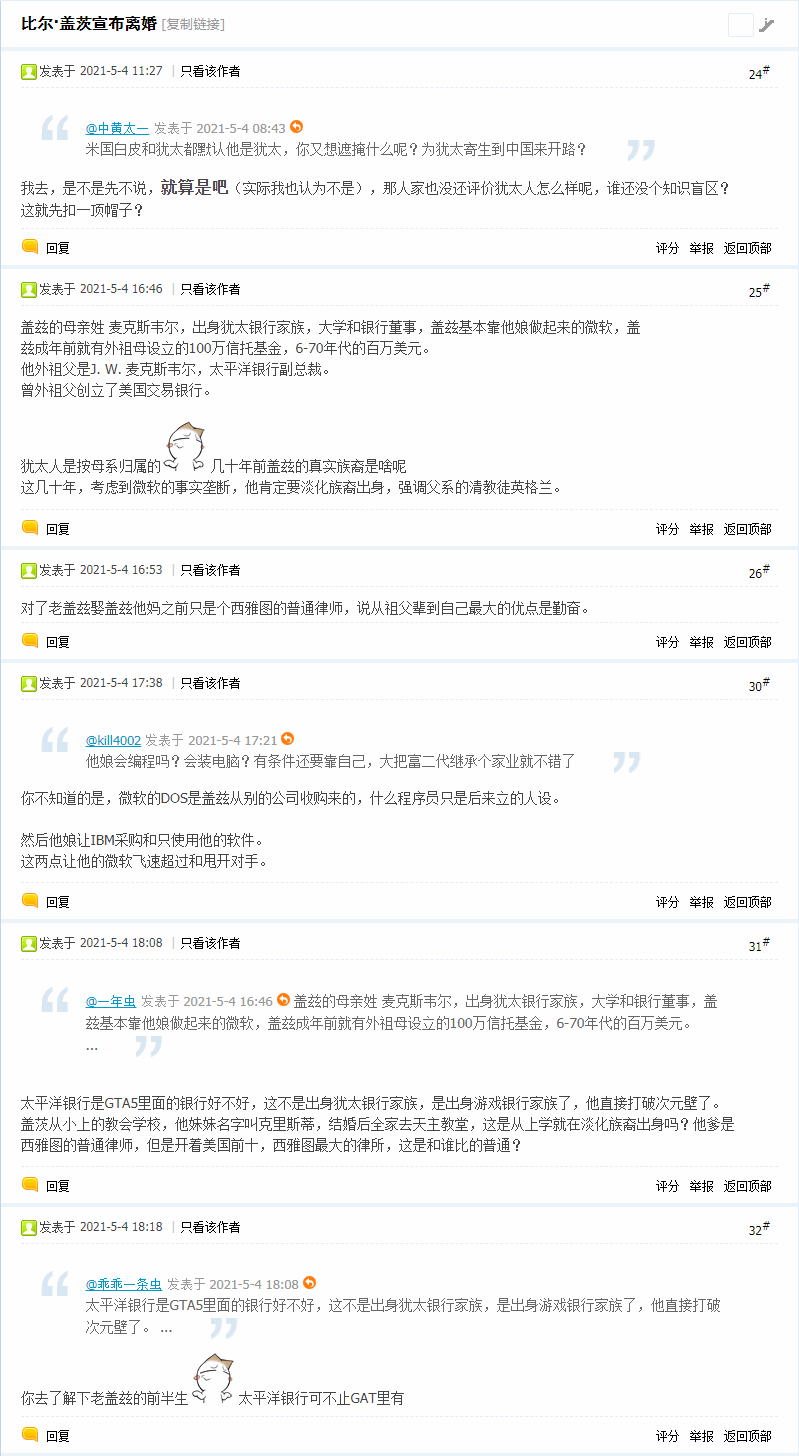Jump to original post via arrow after 18:08 quote
Screen dimensions: 799x1456
tap(309, 1283)
